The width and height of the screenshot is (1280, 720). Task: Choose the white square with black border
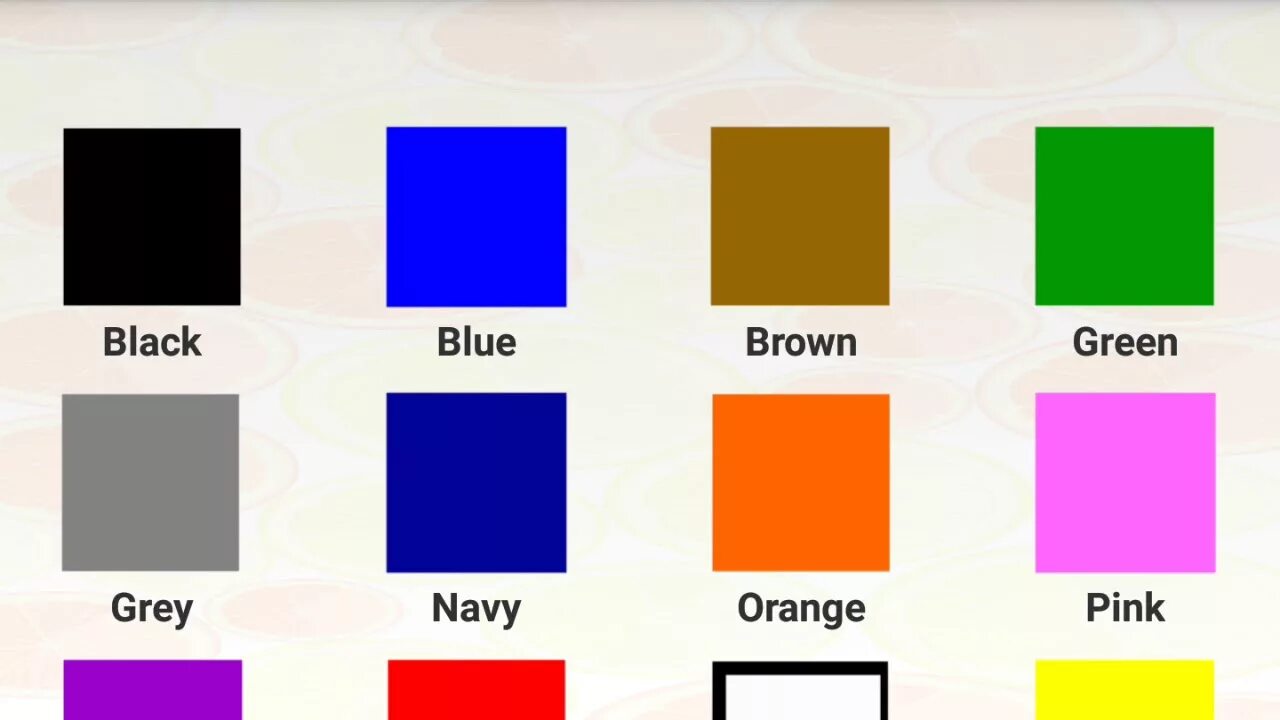coord(800,693)
